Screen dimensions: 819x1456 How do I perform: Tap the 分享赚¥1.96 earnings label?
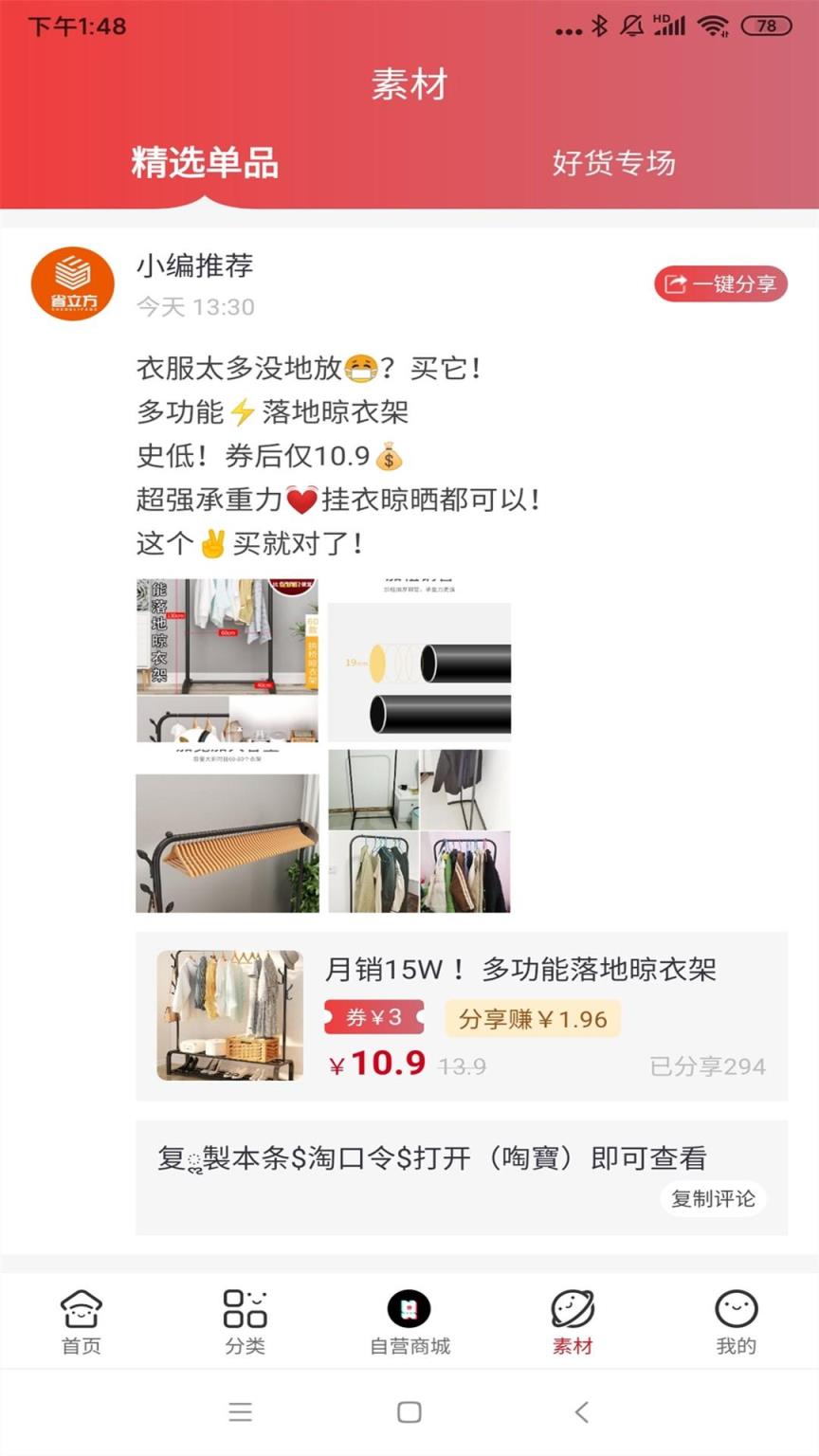(x=533, y=1016)
